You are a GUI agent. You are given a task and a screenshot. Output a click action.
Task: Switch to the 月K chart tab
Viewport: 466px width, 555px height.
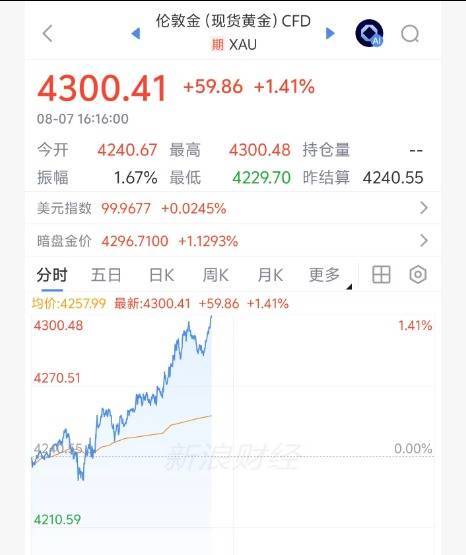[270, 275]
